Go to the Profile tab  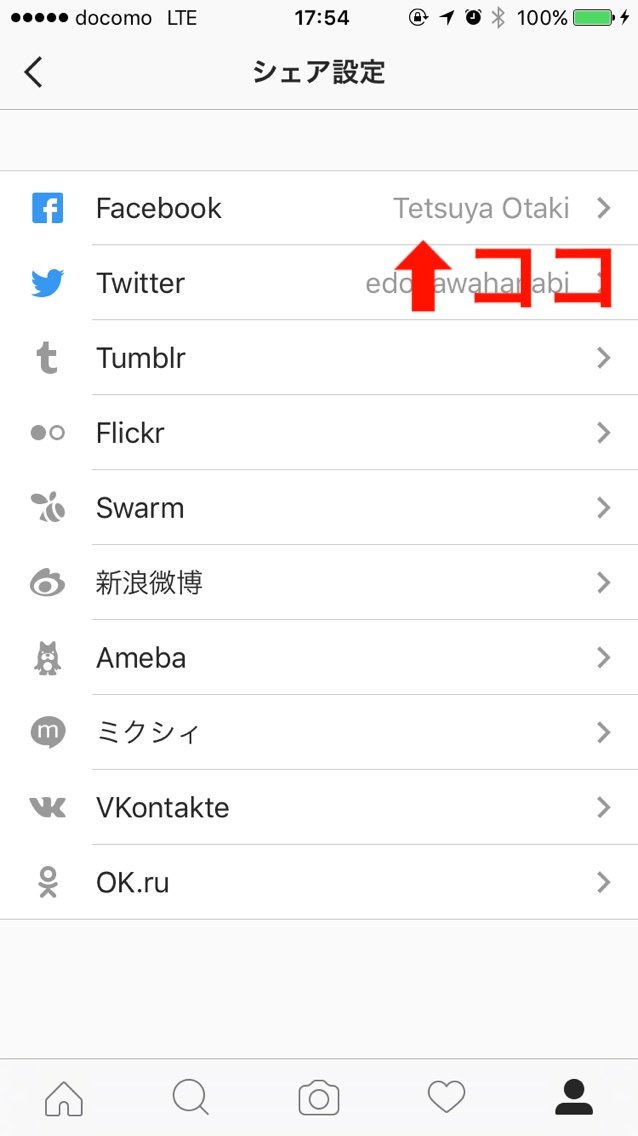tap(574, 1098)
